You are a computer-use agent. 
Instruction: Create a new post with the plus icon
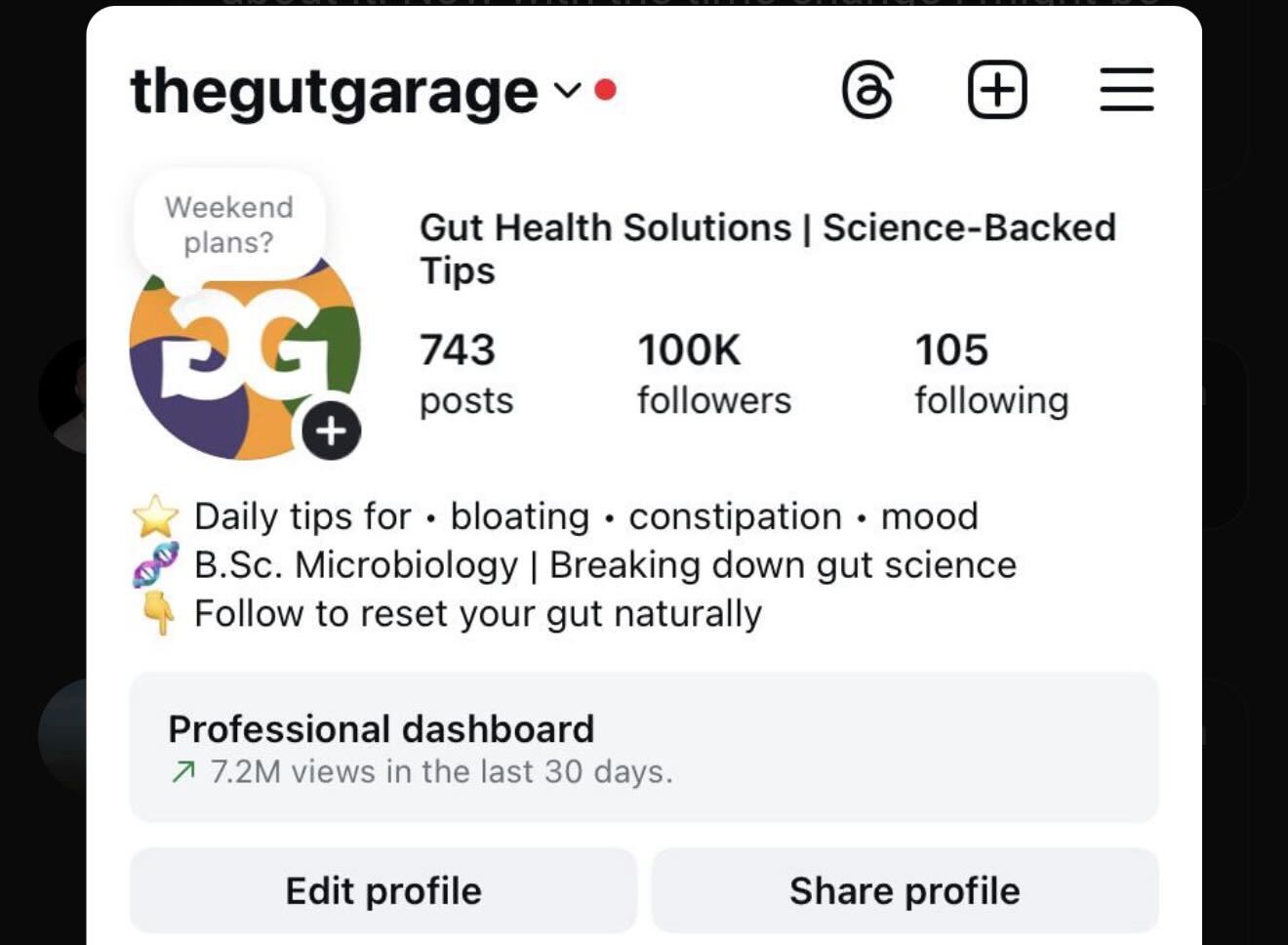996,90
